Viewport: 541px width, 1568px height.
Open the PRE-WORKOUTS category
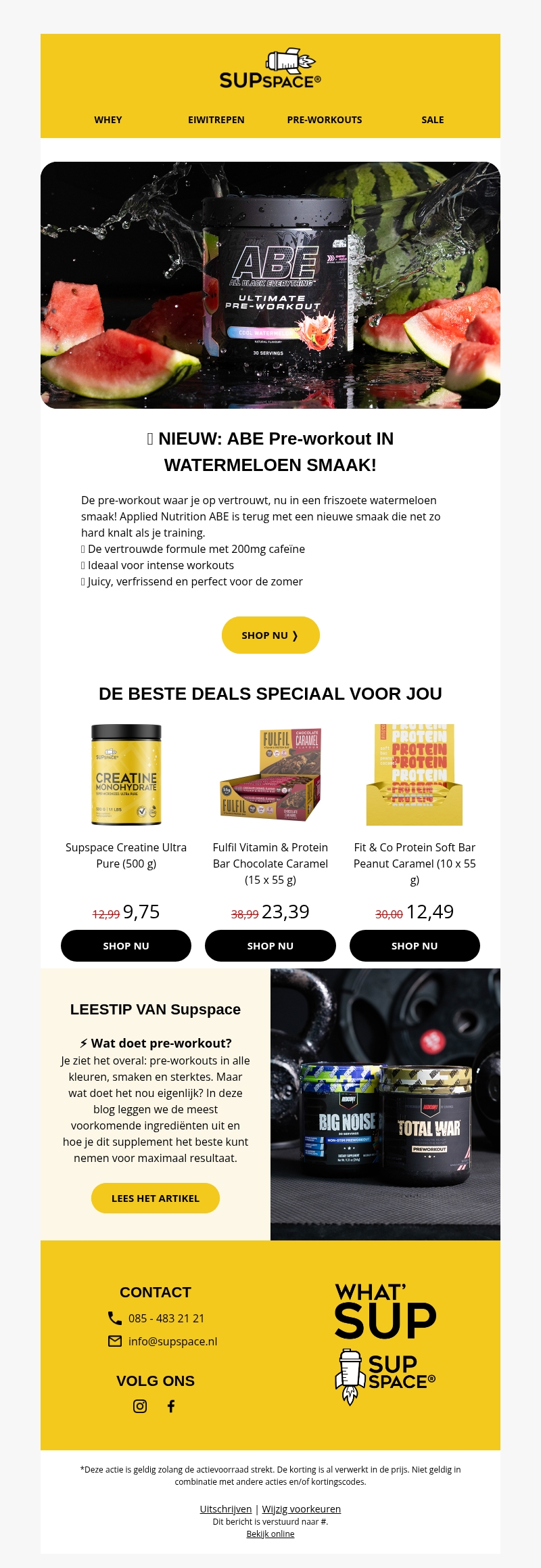(325, 120)
